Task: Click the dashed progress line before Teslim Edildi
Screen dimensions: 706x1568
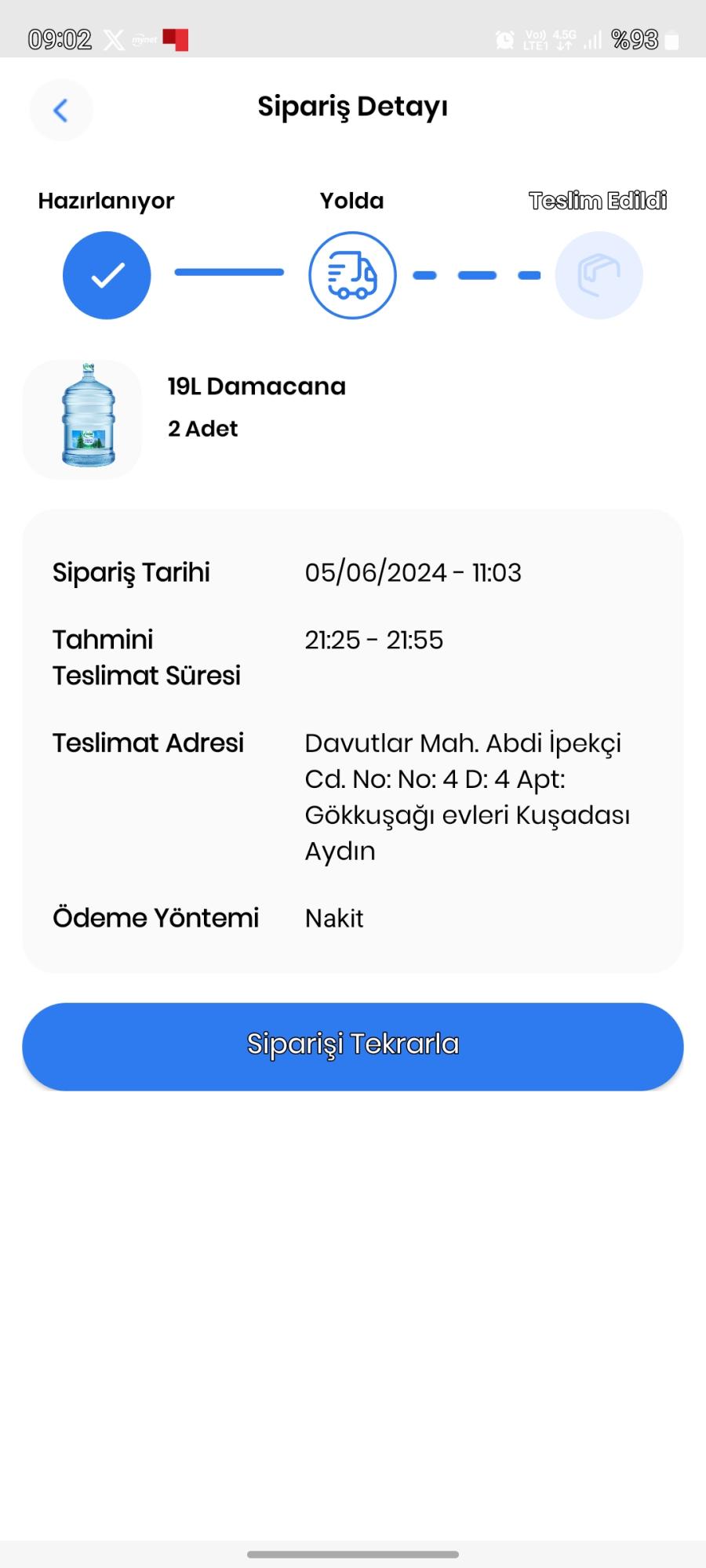Action: 475,275
